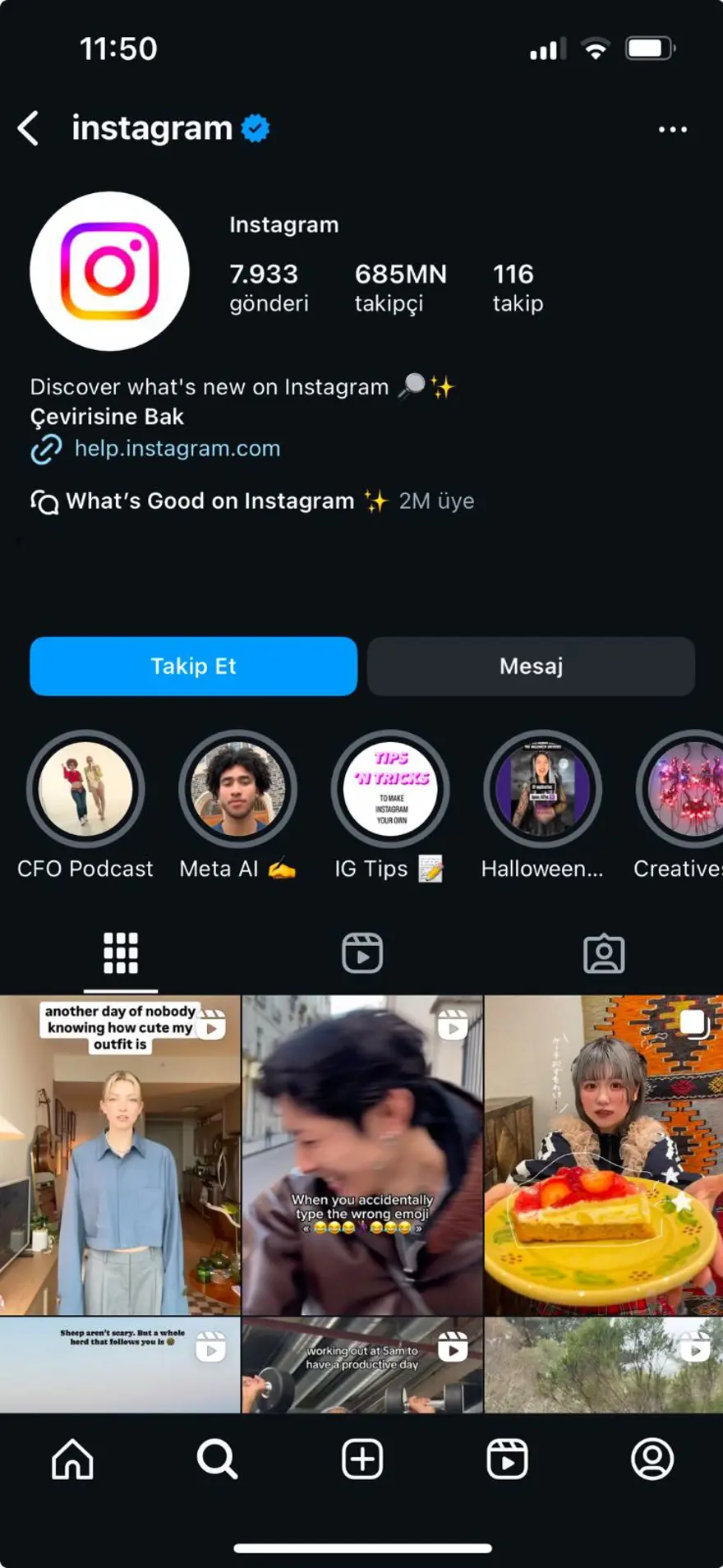
Task: Show bio translation with Çevirisine Bak
Action: 107,417
